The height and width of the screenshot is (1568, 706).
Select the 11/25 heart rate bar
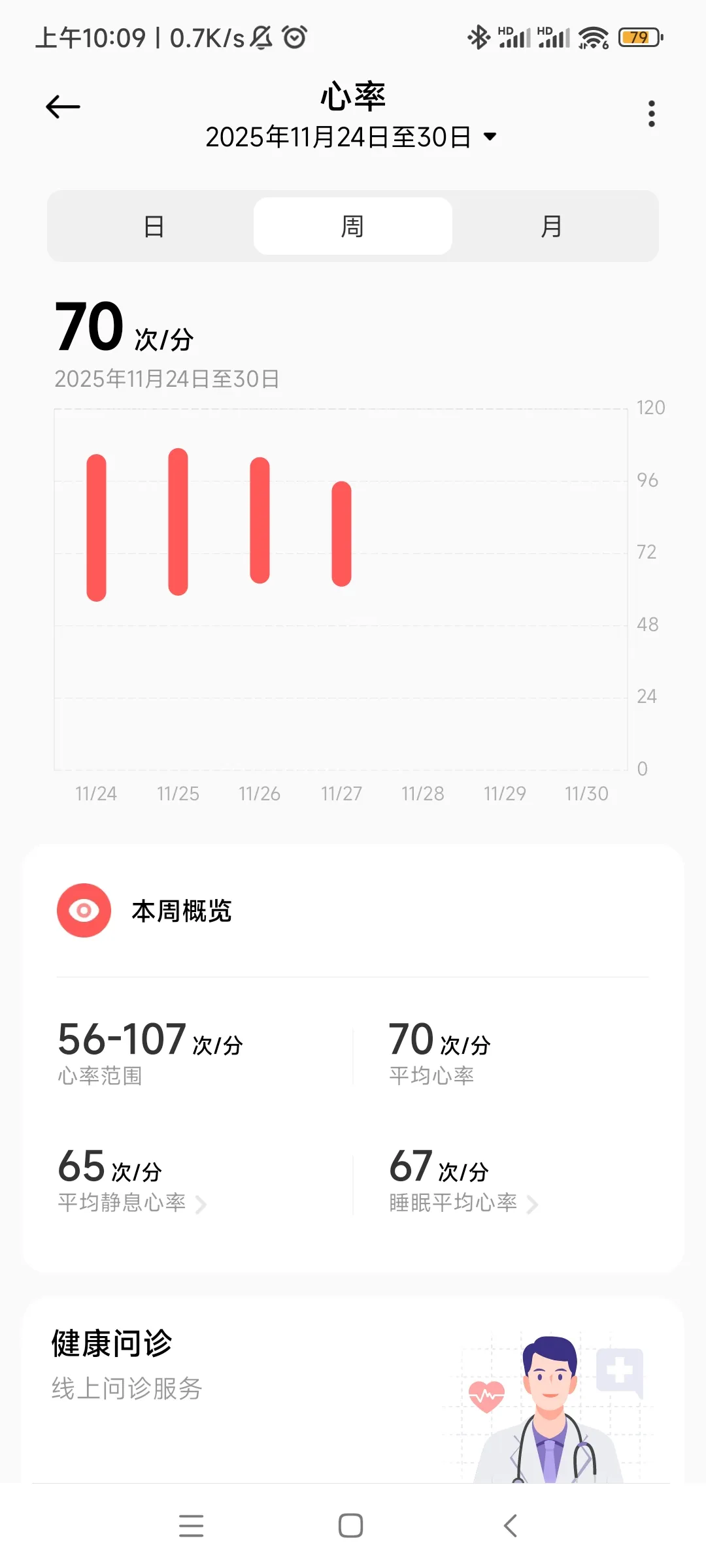[178, 521]
